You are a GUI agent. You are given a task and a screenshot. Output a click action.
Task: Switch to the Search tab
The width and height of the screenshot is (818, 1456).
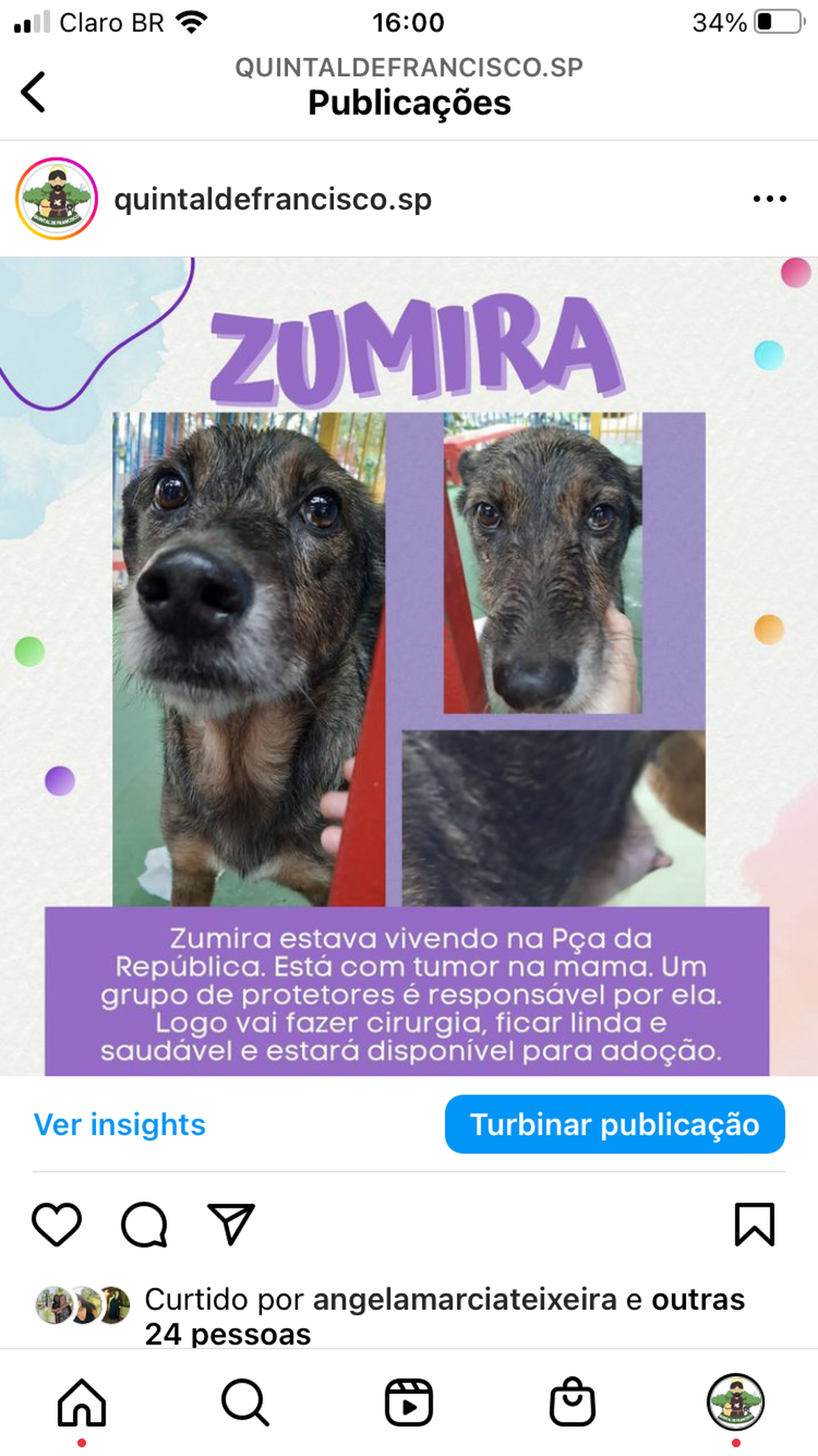245,1402
